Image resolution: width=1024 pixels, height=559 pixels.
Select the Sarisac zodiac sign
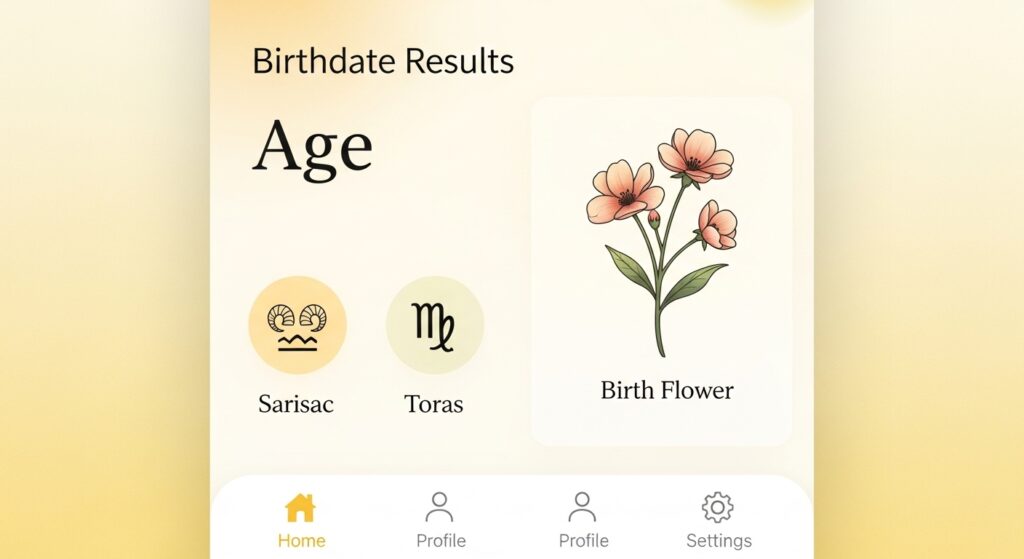(297, 325)
